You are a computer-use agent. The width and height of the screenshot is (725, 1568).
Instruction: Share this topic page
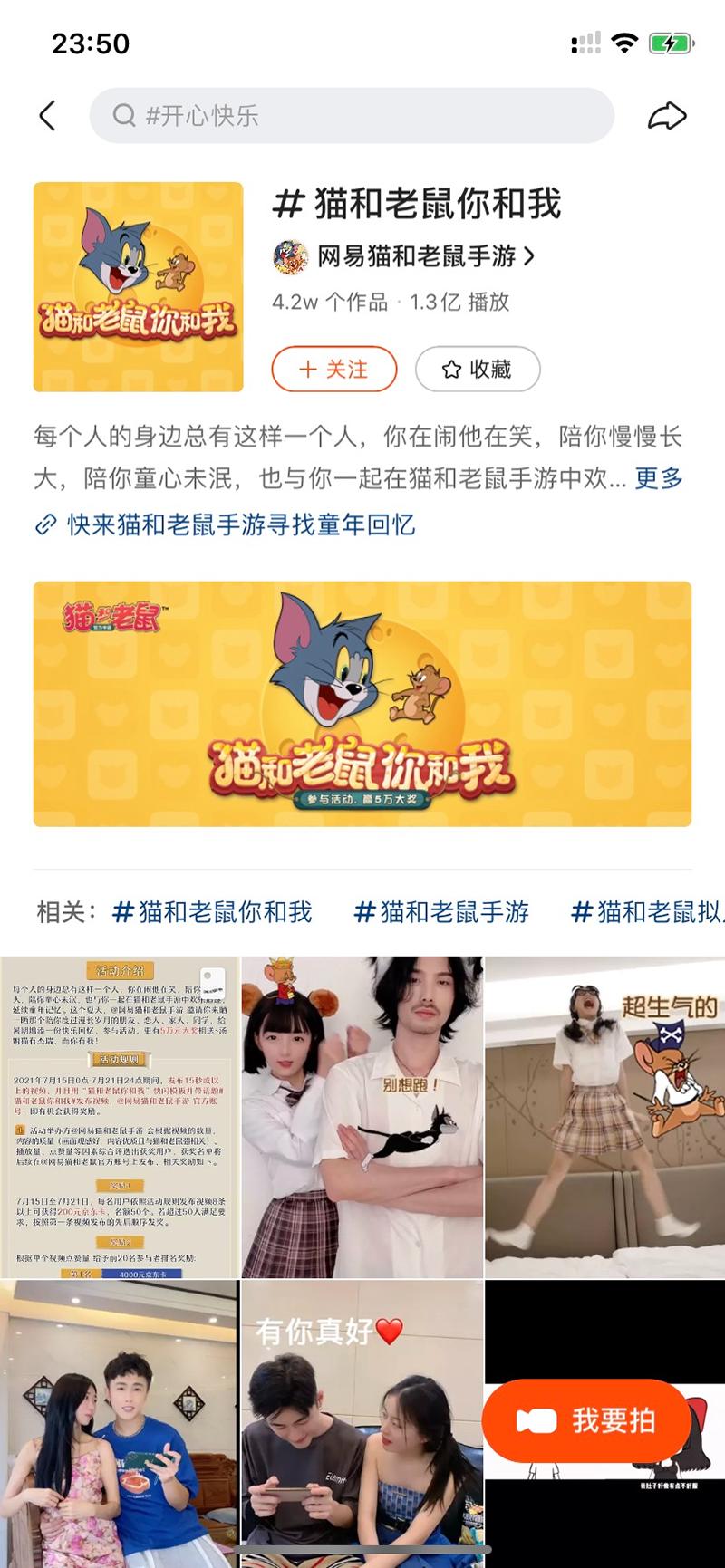(x=667, y=116)
